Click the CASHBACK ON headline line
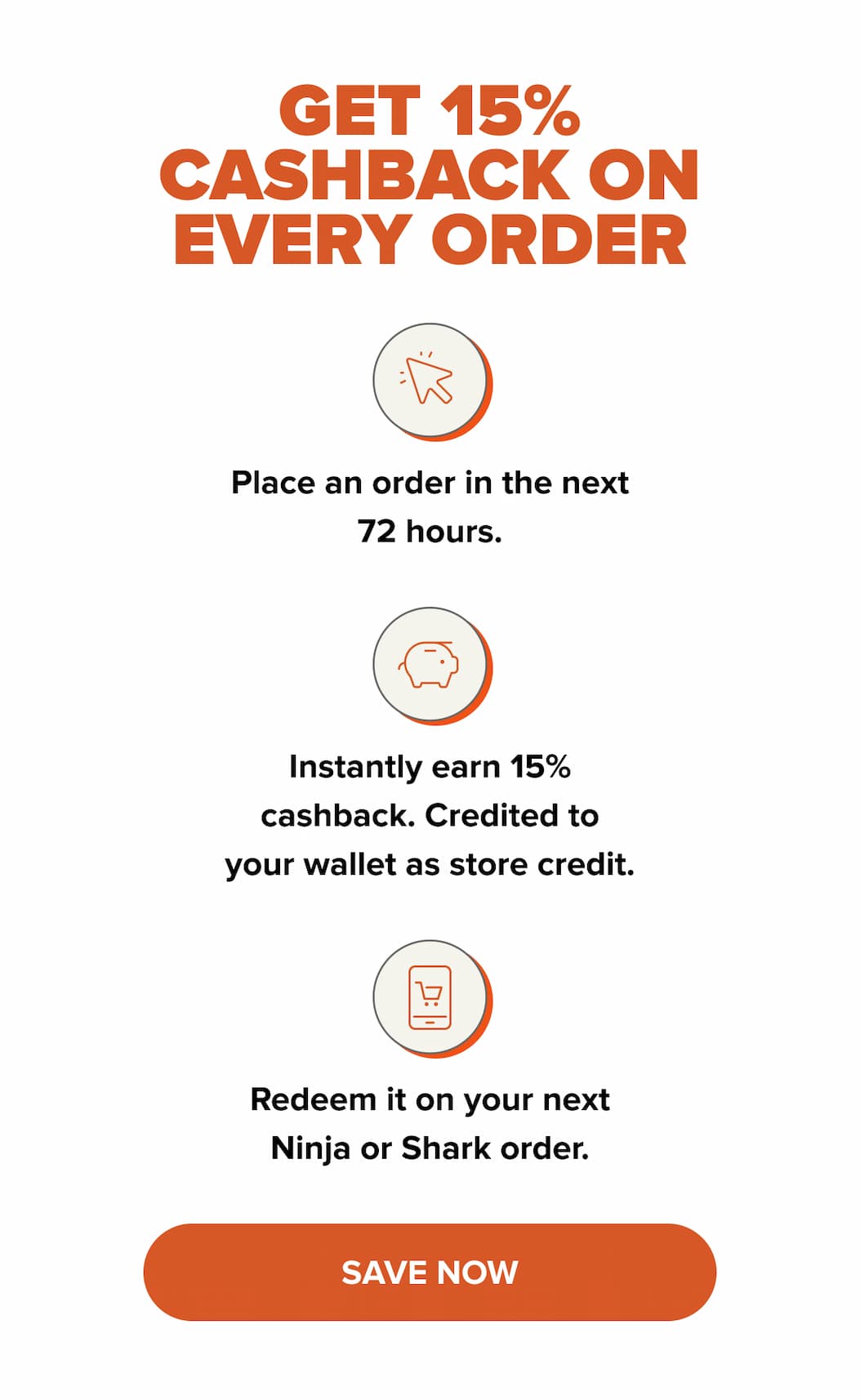Image resolution: width=860 pixels, height=1400 pixels. (x=429, y=174)
